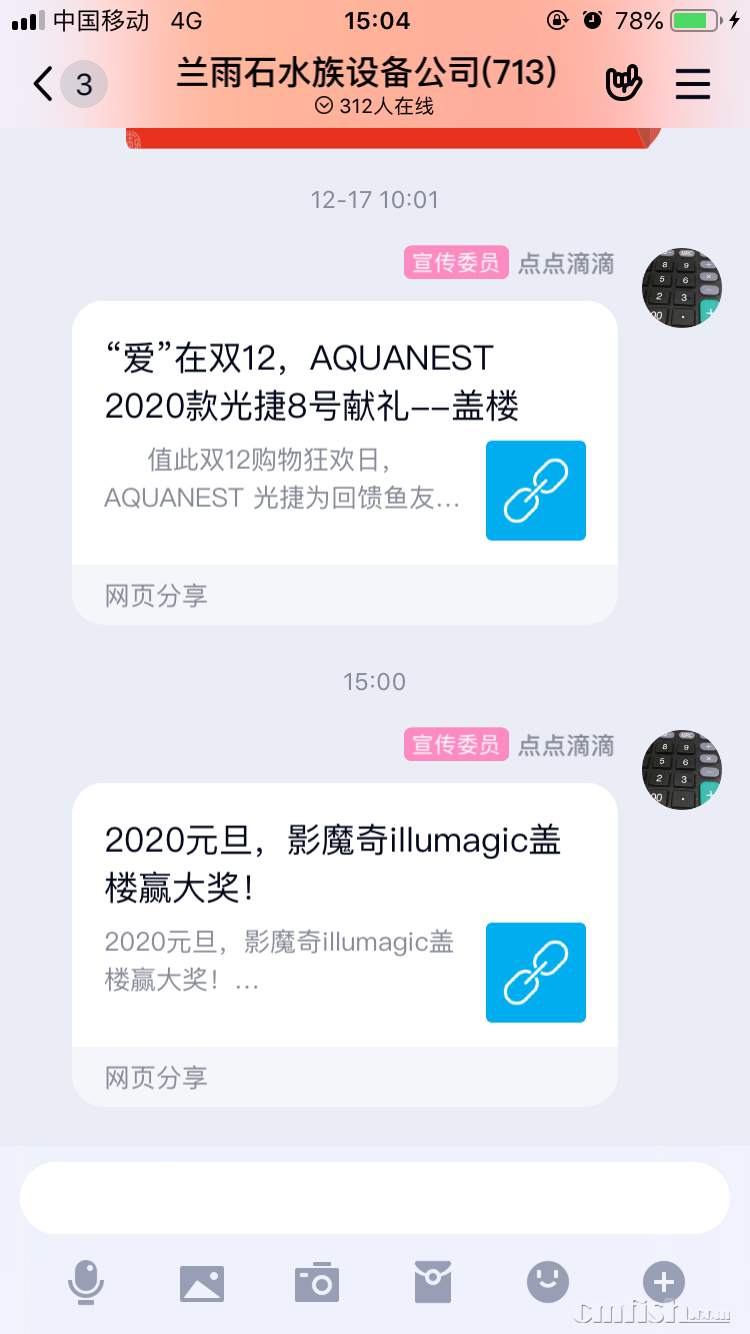750x1334 pixels.
Task: Open more options with the plus icon
Action: [x=663, y=1282]
